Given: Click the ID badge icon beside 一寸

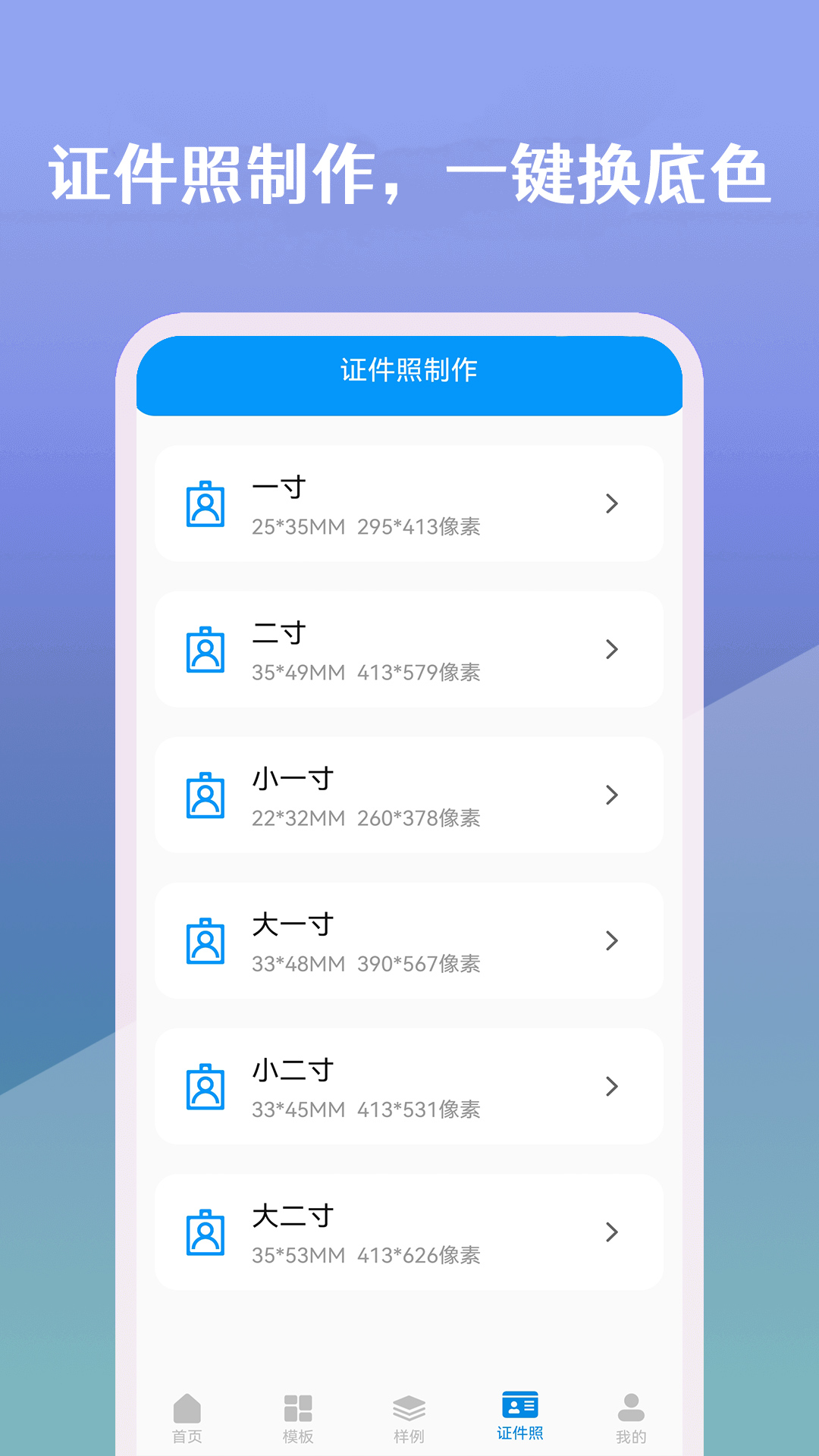Looking at the screenshot, I should click(x=206, y=505).
